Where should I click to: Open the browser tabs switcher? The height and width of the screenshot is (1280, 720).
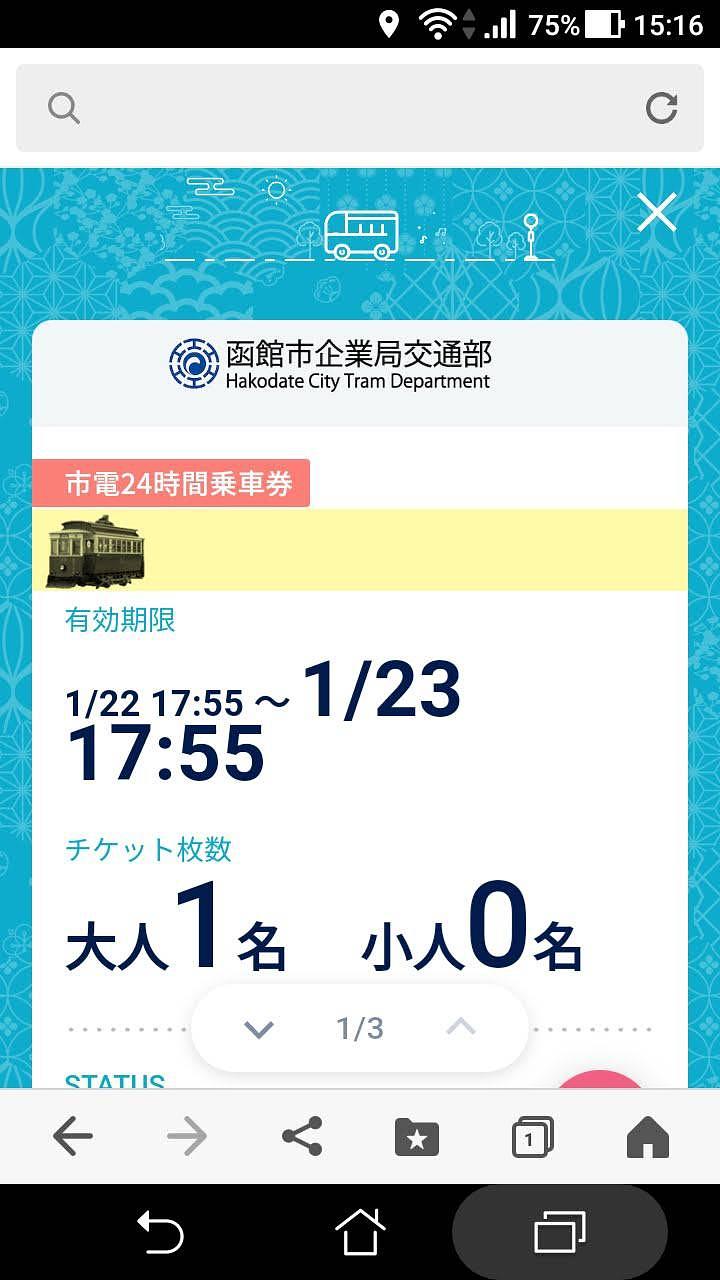[x=532, y=1137]
